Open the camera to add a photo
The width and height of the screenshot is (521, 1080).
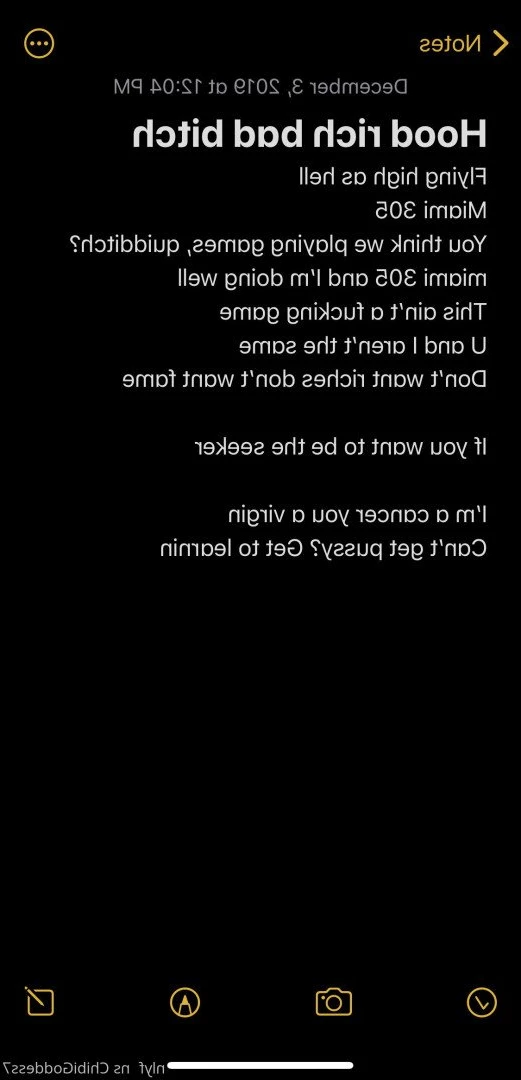click(x=334, y=1001)
